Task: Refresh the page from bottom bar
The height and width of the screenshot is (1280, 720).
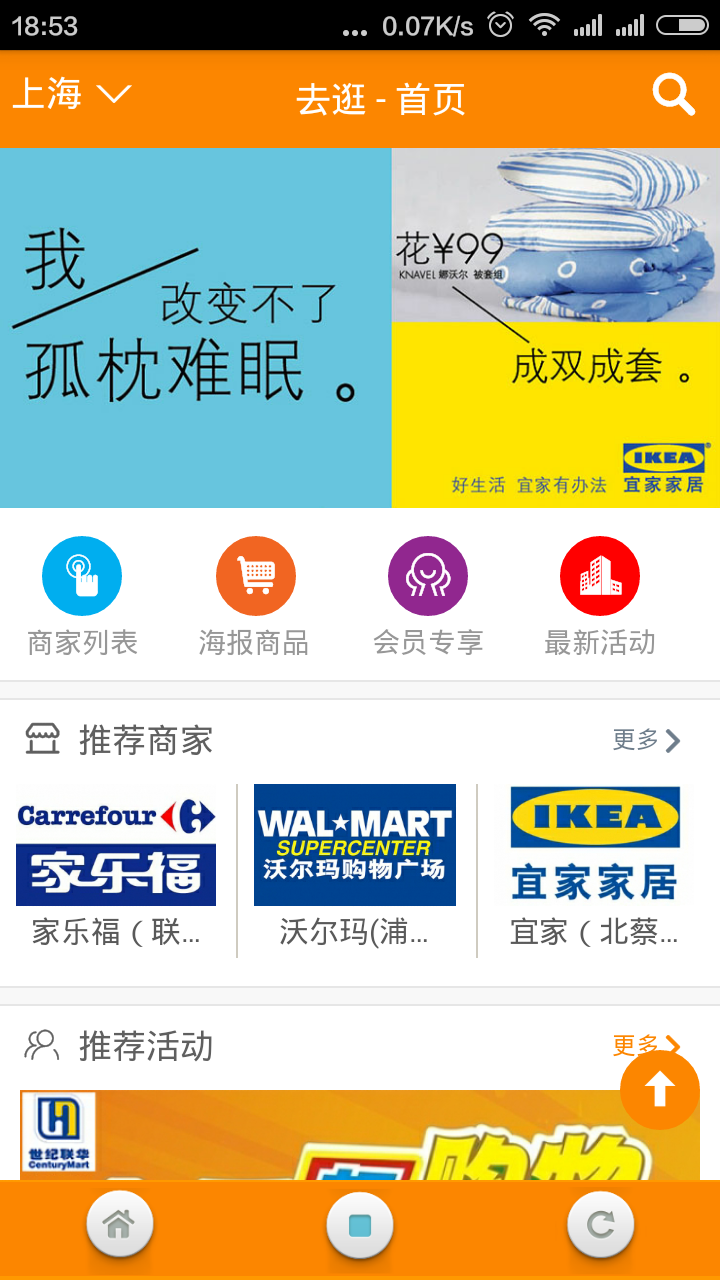Action: click(x=600, y=1224)
